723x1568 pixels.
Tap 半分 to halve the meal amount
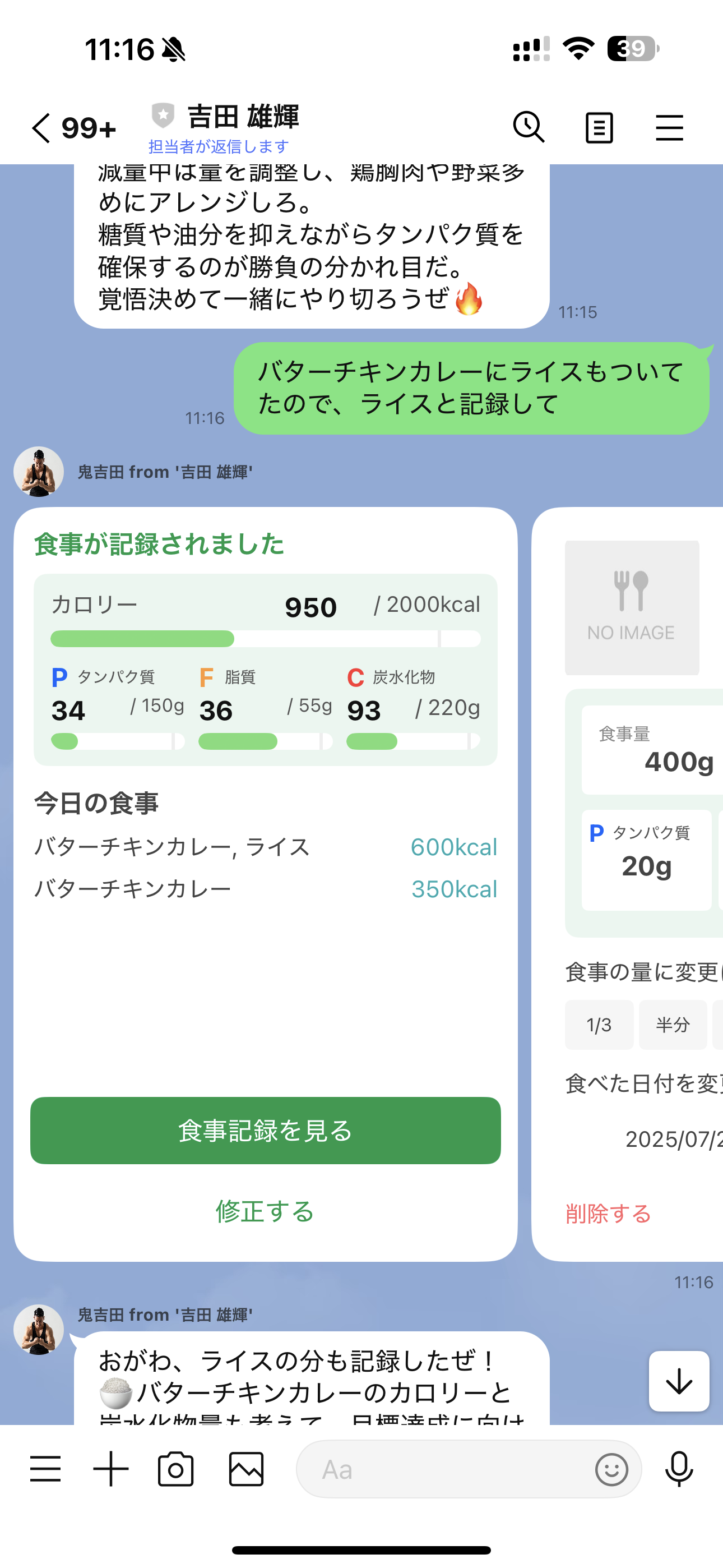[673, 1025]
